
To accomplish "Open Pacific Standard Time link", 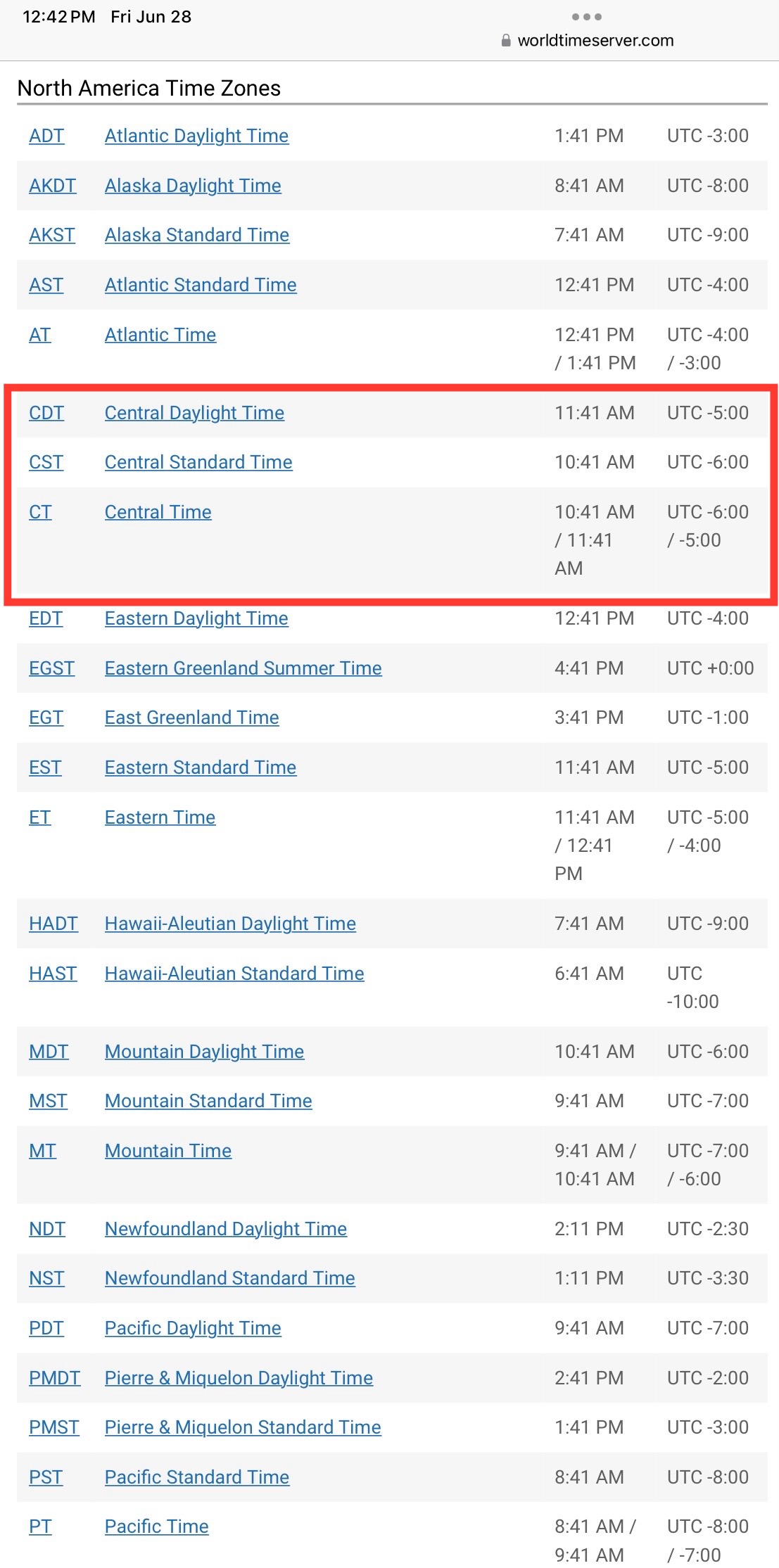I will point(197,1477).
